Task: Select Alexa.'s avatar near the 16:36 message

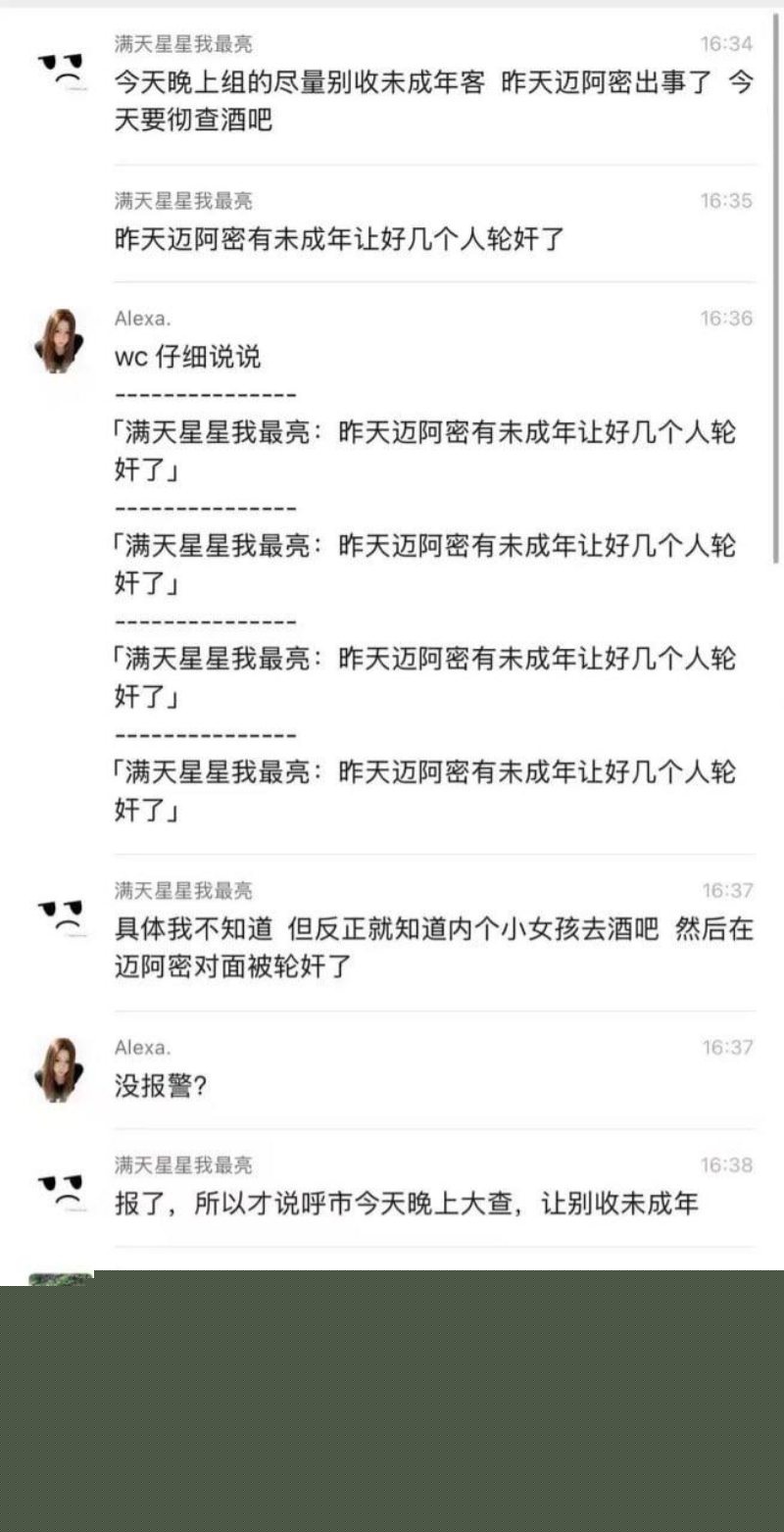Action: (x=61, y=338)
